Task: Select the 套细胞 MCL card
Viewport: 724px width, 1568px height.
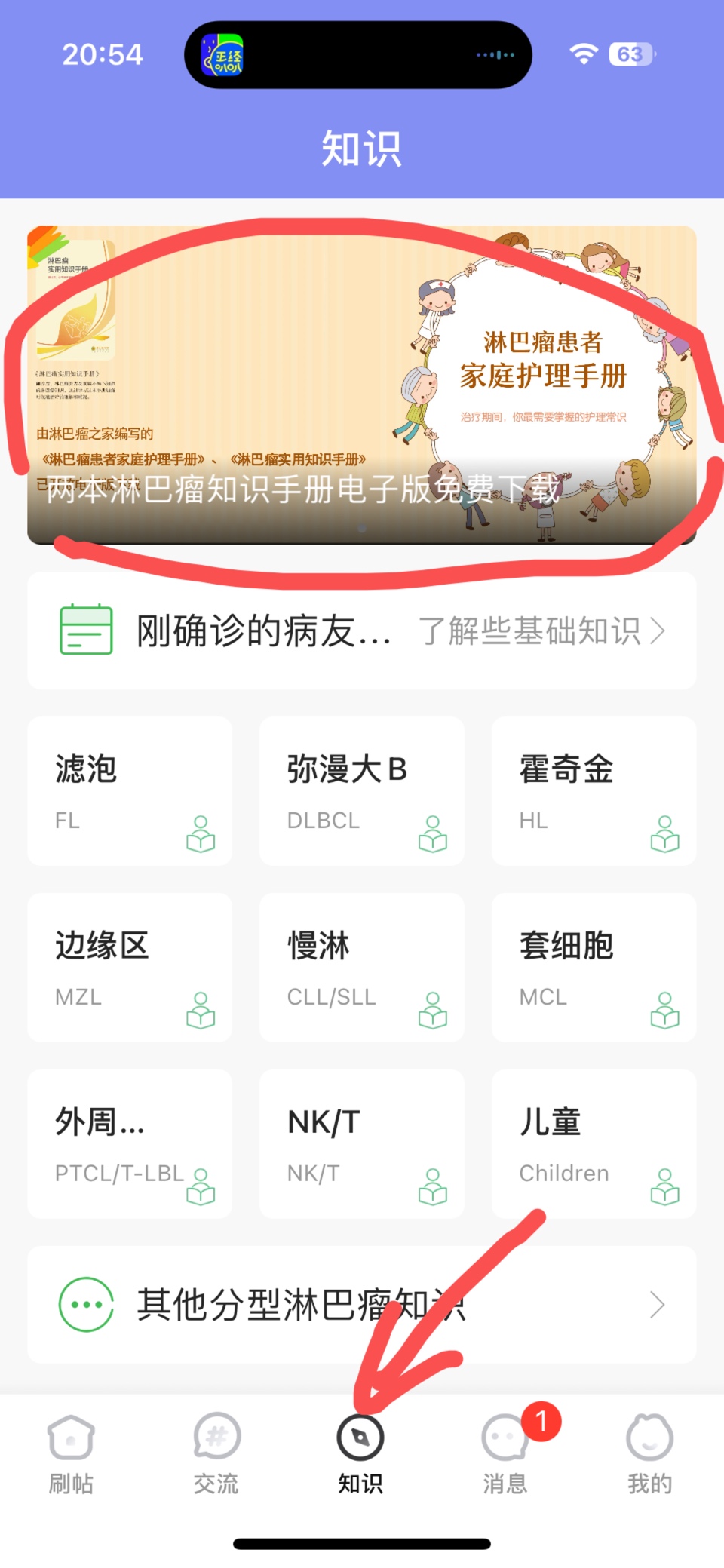Action: tap(594, 968)
